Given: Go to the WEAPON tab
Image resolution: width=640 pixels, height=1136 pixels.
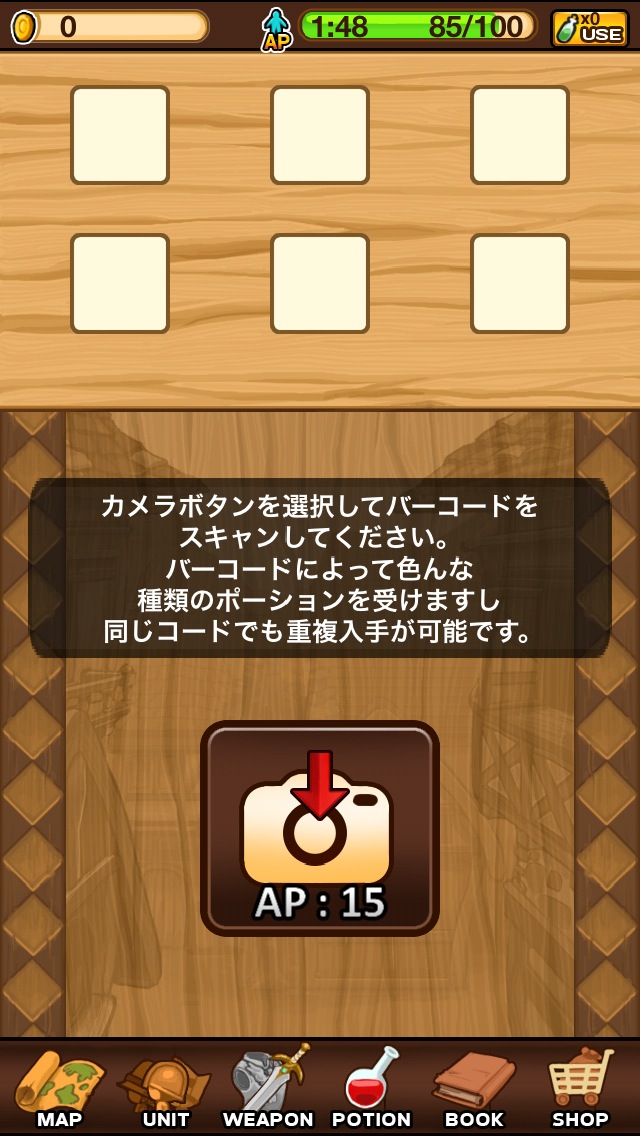Looking at the screenshot, I should [x=268, y=1088].
